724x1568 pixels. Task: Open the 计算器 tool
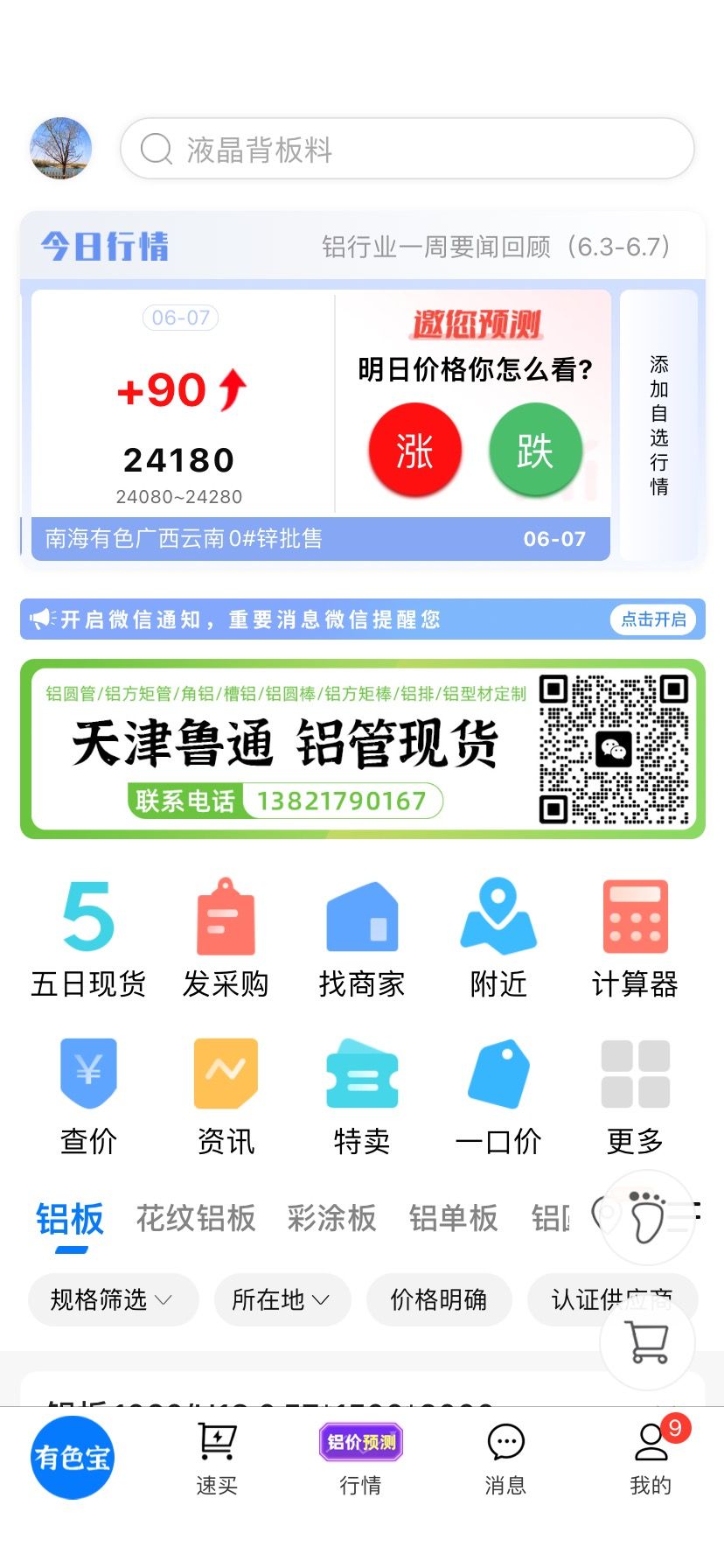635,939
